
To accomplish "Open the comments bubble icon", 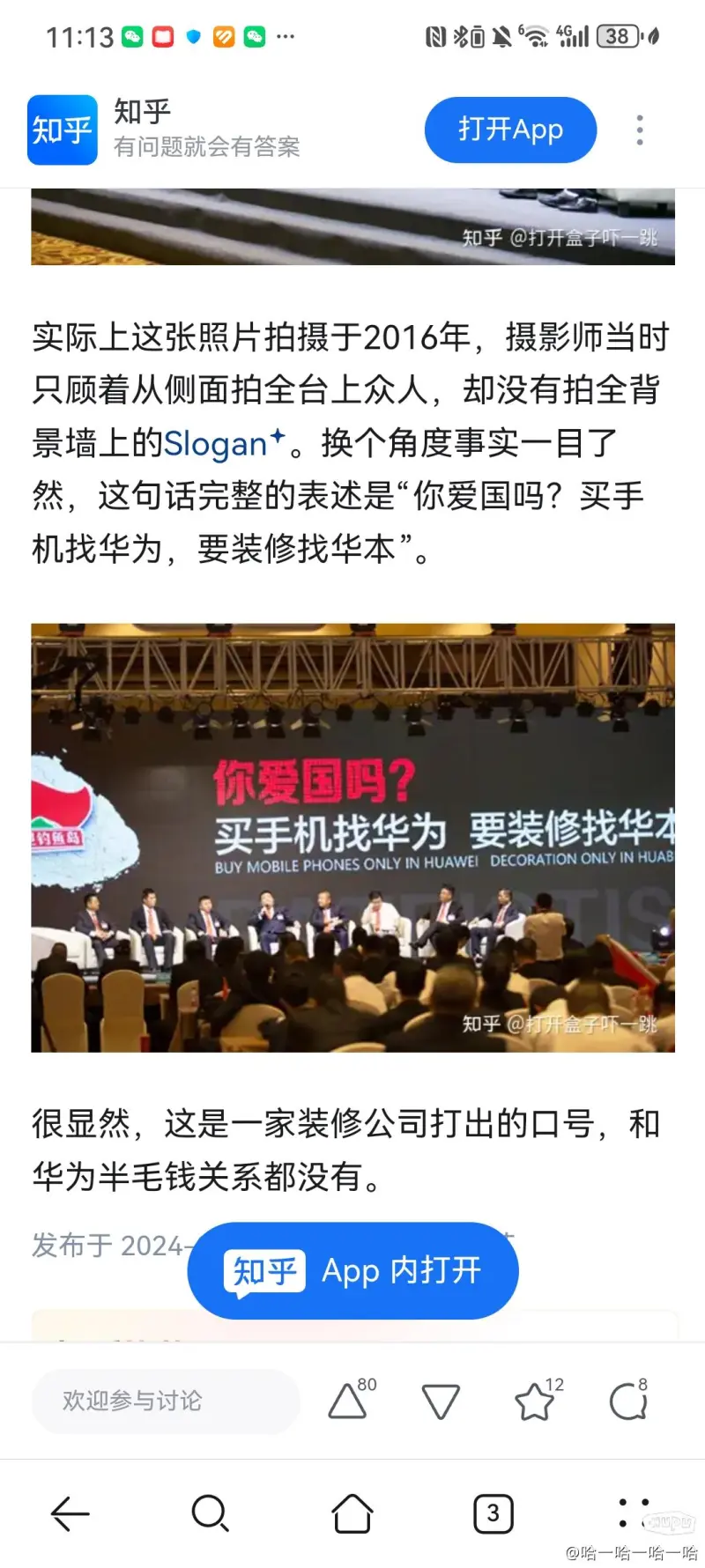I will click(x=627, y=1401).
